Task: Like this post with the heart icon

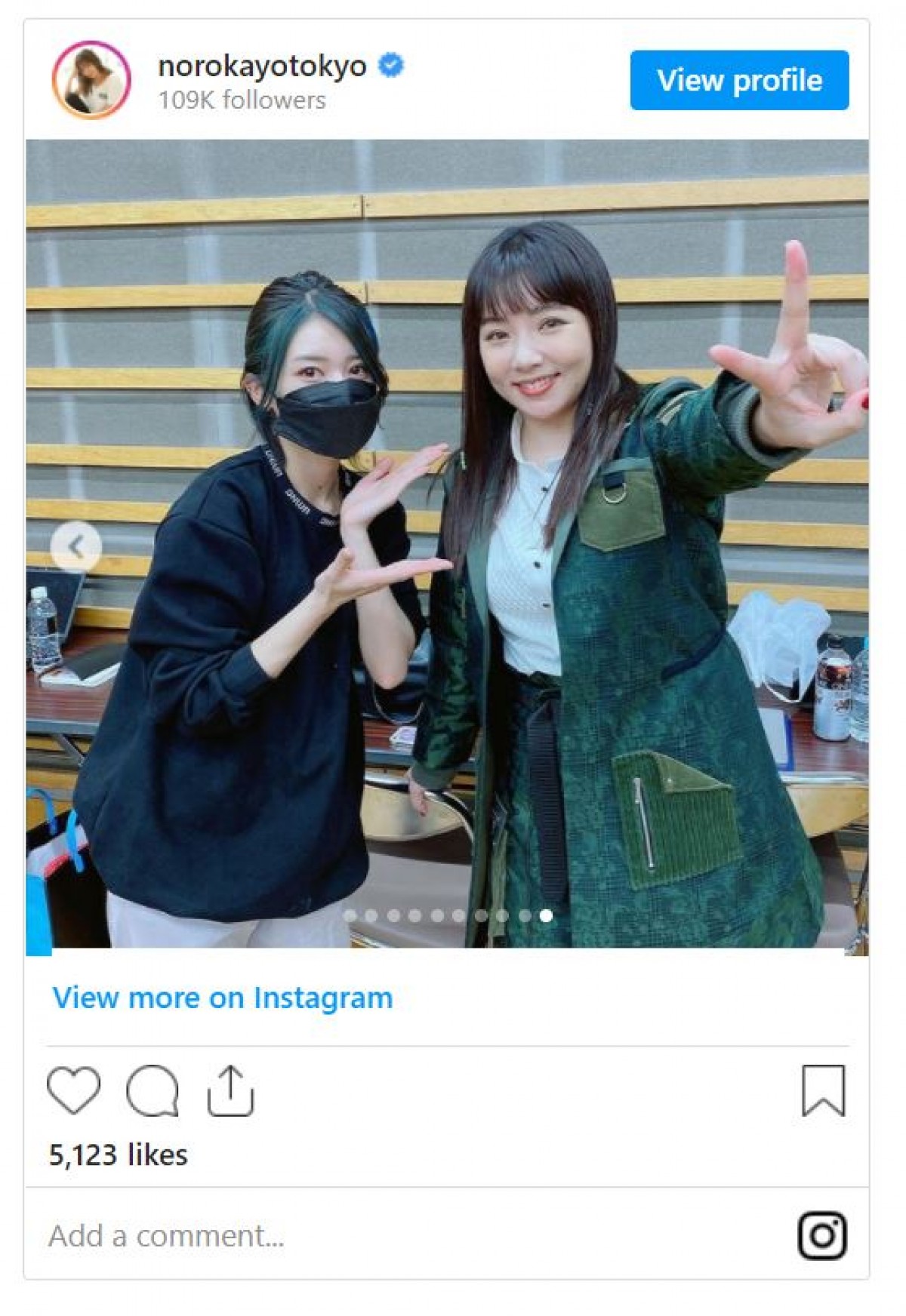Action: pos(73,1090)
